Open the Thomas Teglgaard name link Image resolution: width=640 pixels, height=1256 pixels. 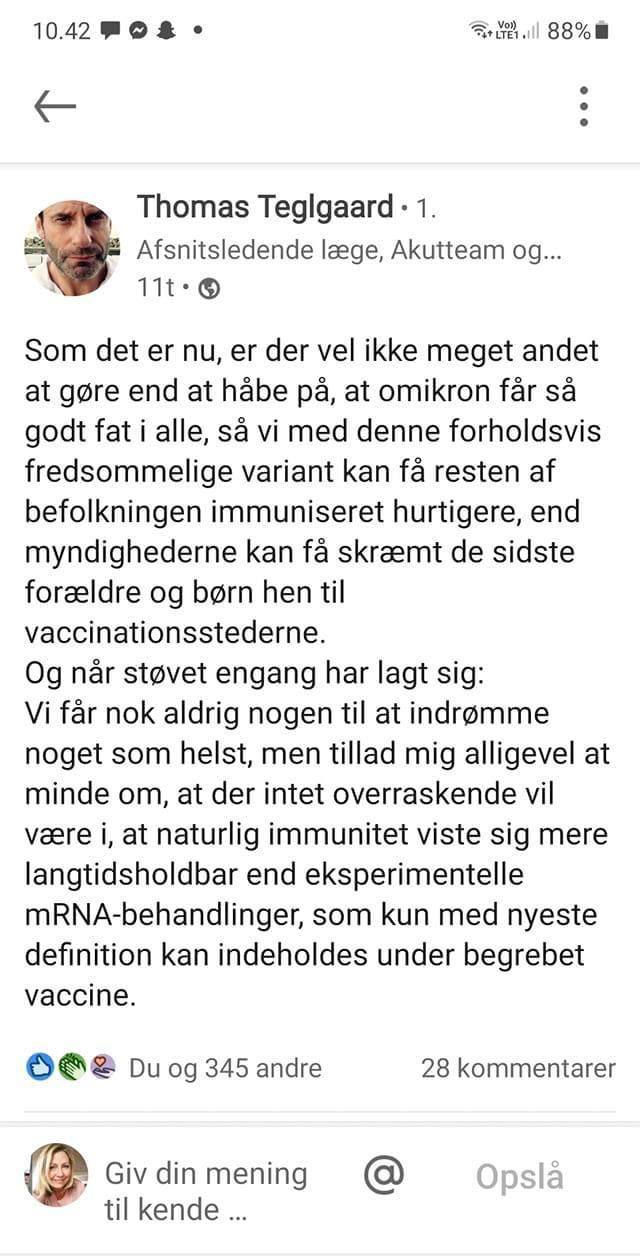coord(265,207)
